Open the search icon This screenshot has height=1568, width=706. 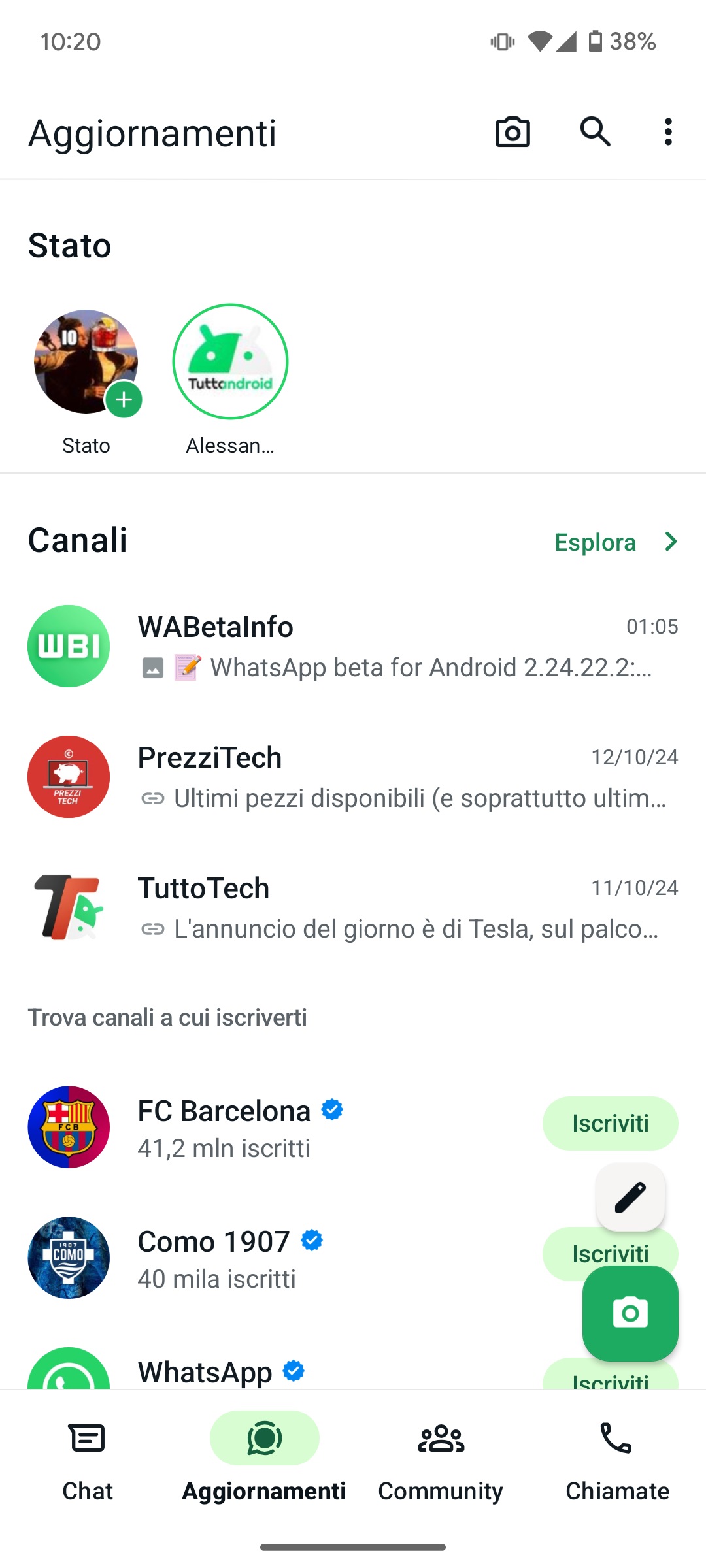[x=595, y=133]
